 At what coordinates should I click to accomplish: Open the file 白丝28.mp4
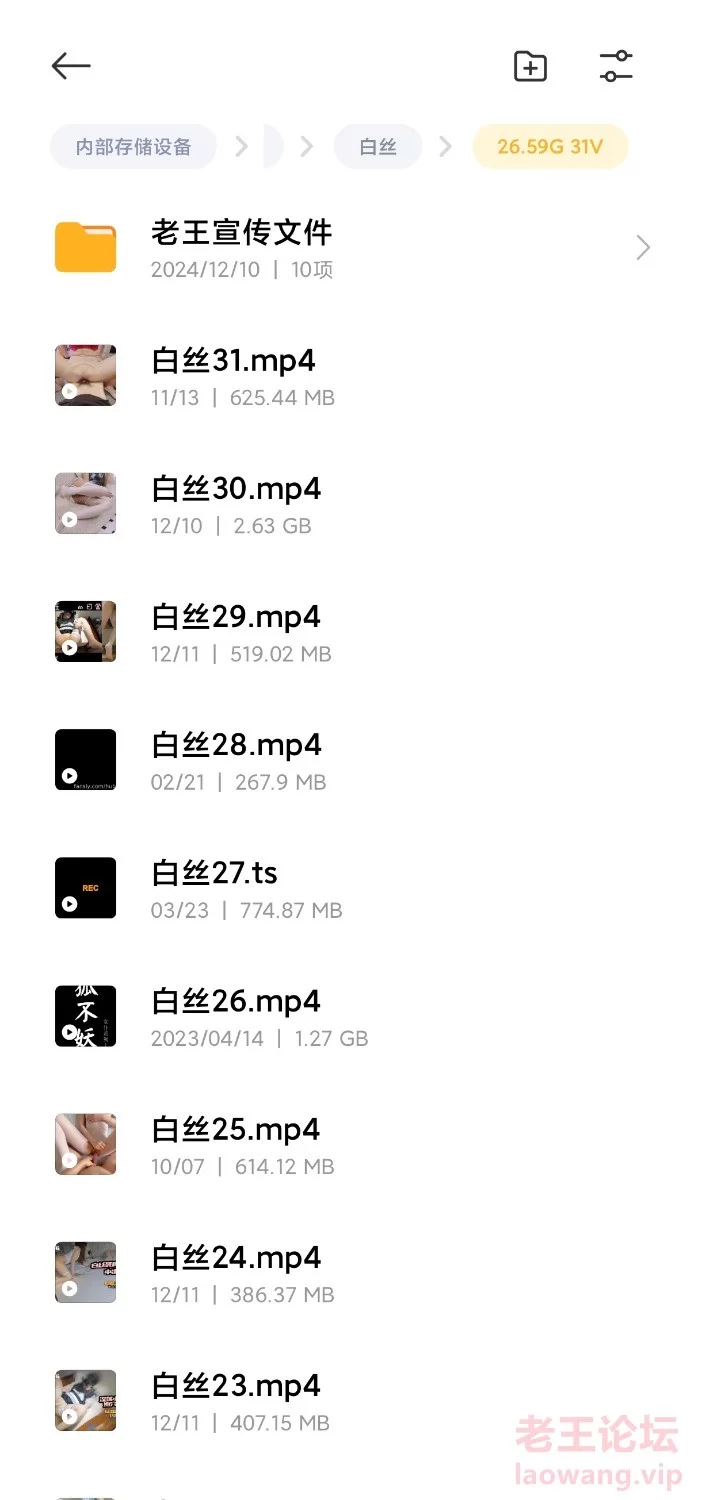click(x=351, y=760)
